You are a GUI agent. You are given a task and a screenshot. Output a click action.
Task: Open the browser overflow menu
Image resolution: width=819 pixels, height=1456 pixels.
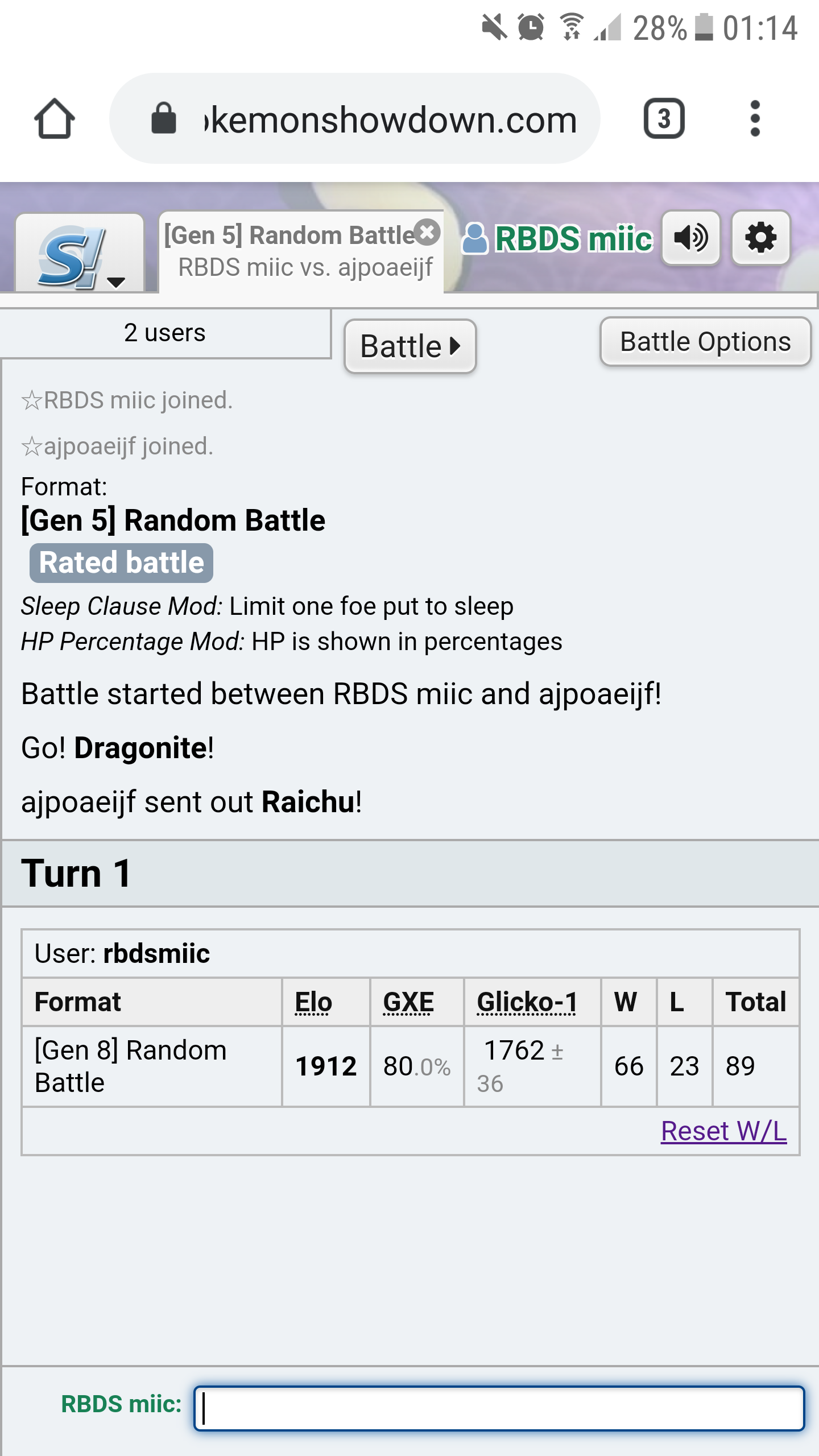pyautogui.click(x=755, y=119)
